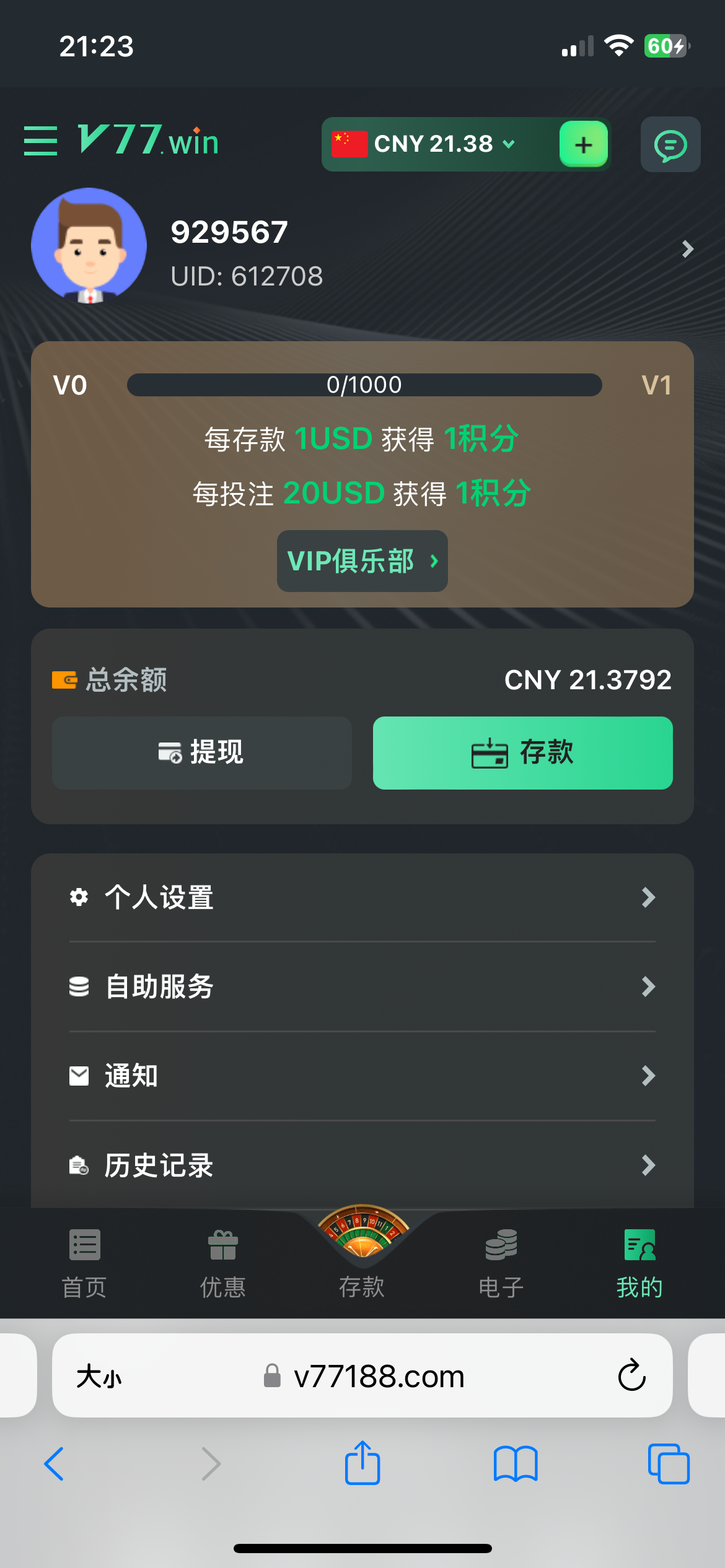The height and width of the screenshot is (1568, 725).
Task: Tap the green plus deposit button
Action: point(583,144)
